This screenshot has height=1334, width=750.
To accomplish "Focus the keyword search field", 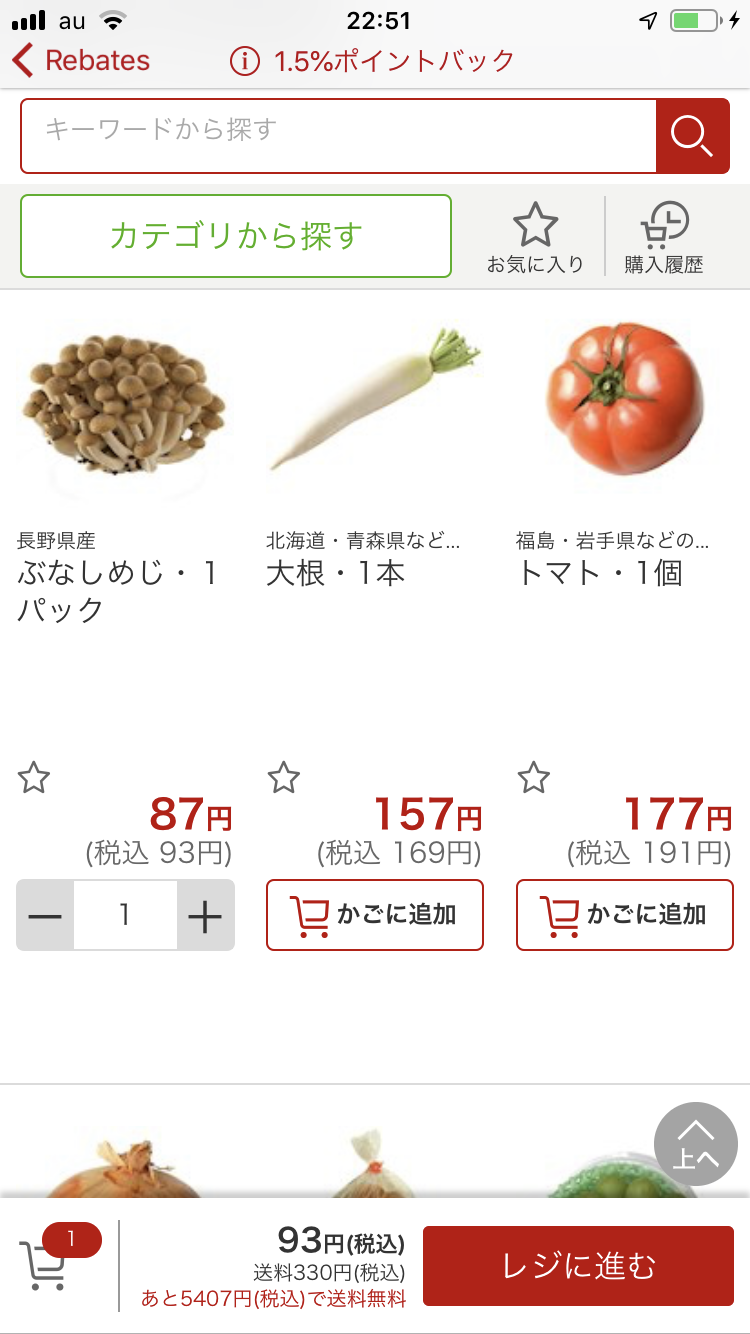I will pos(339,136).
